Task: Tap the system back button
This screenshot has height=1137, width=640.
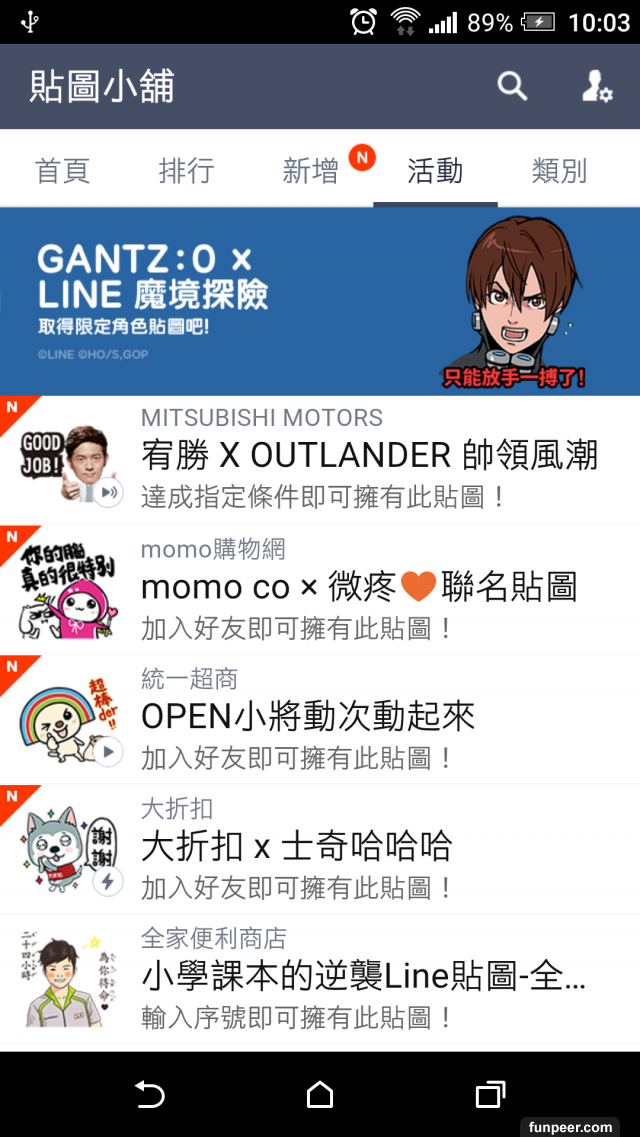Action: (150, 1095)
